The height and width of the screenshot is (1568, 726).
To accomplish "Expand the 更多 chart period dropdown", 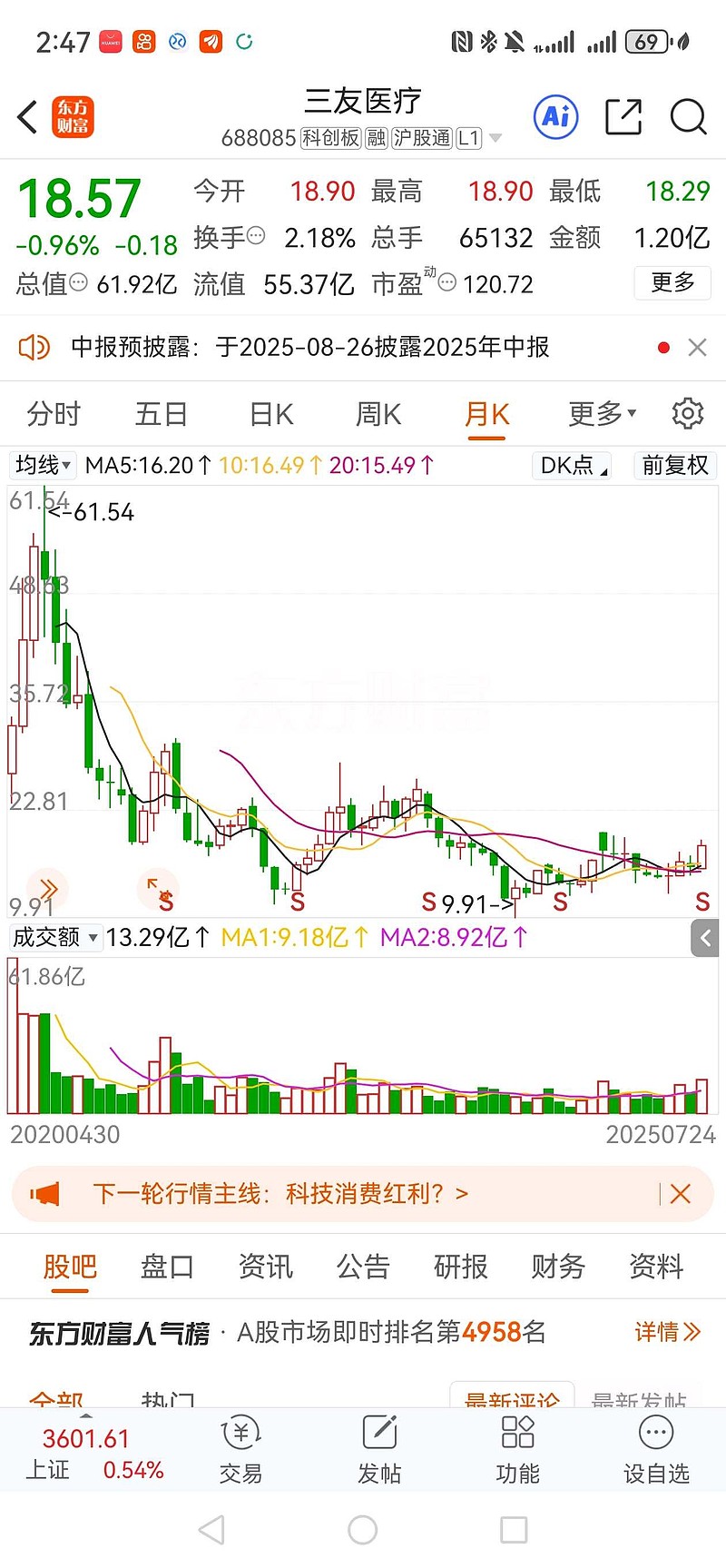I will (x=603, y=414).
